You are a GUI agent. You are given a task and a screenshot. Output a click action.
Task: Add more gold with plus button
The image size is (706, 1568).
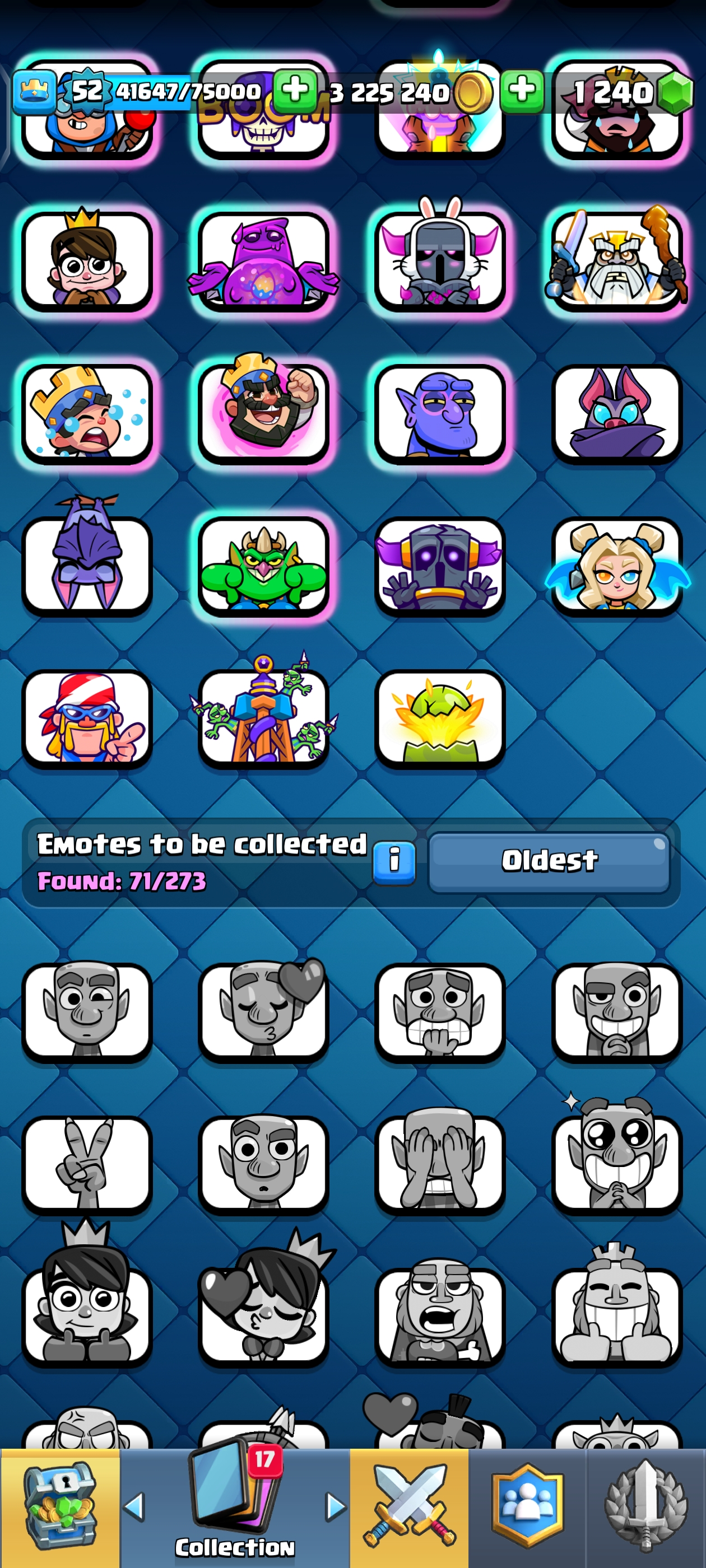point(522,91)
